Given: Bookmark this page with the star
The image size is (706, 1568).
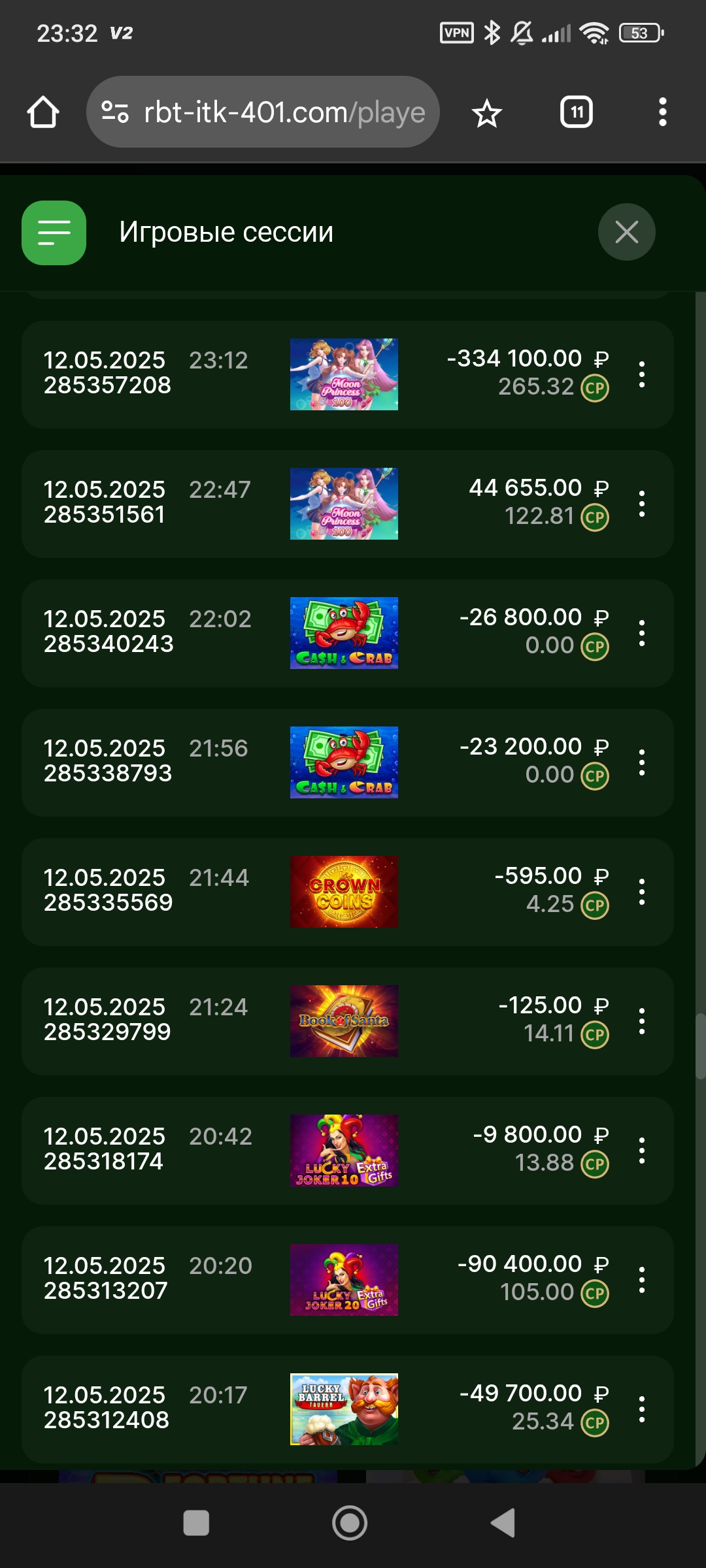Looking at the screenshot, I should [x=486, y=114].
